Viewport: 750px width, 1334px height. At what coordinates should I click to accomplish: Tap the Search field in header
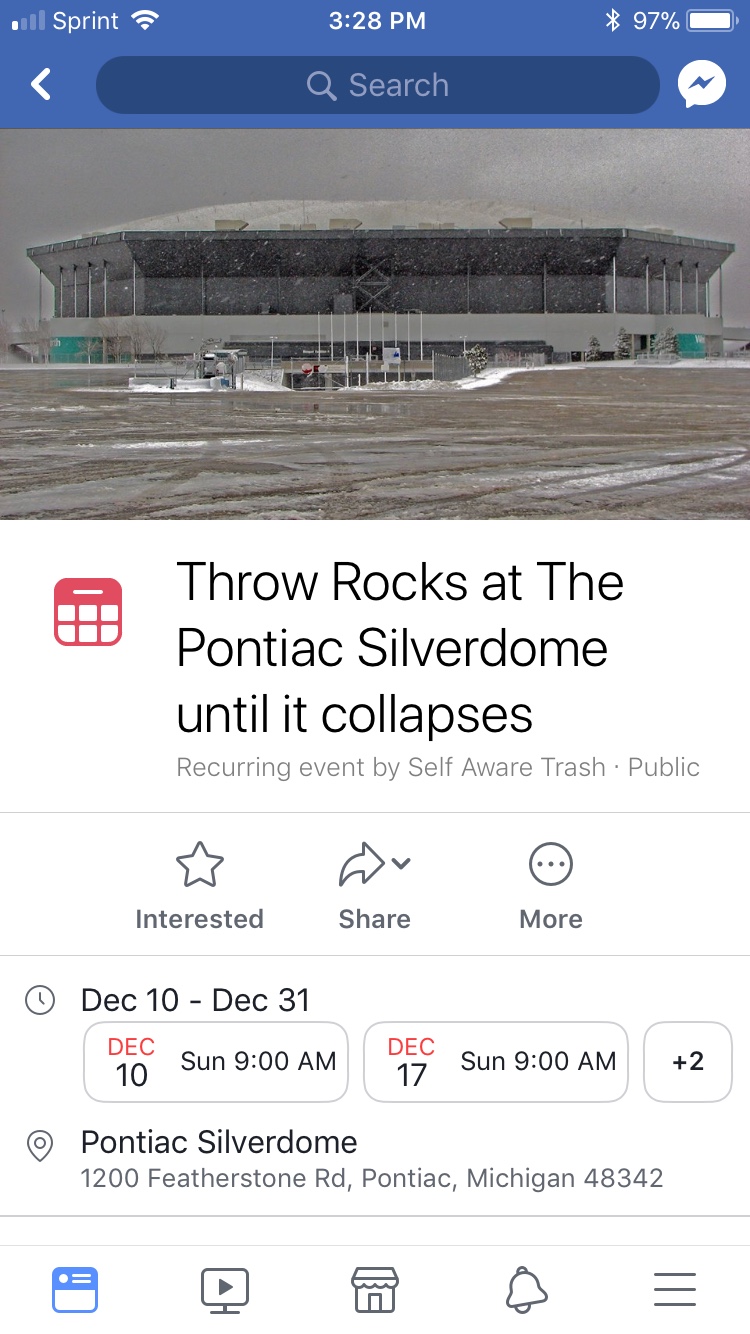point(378,85)
